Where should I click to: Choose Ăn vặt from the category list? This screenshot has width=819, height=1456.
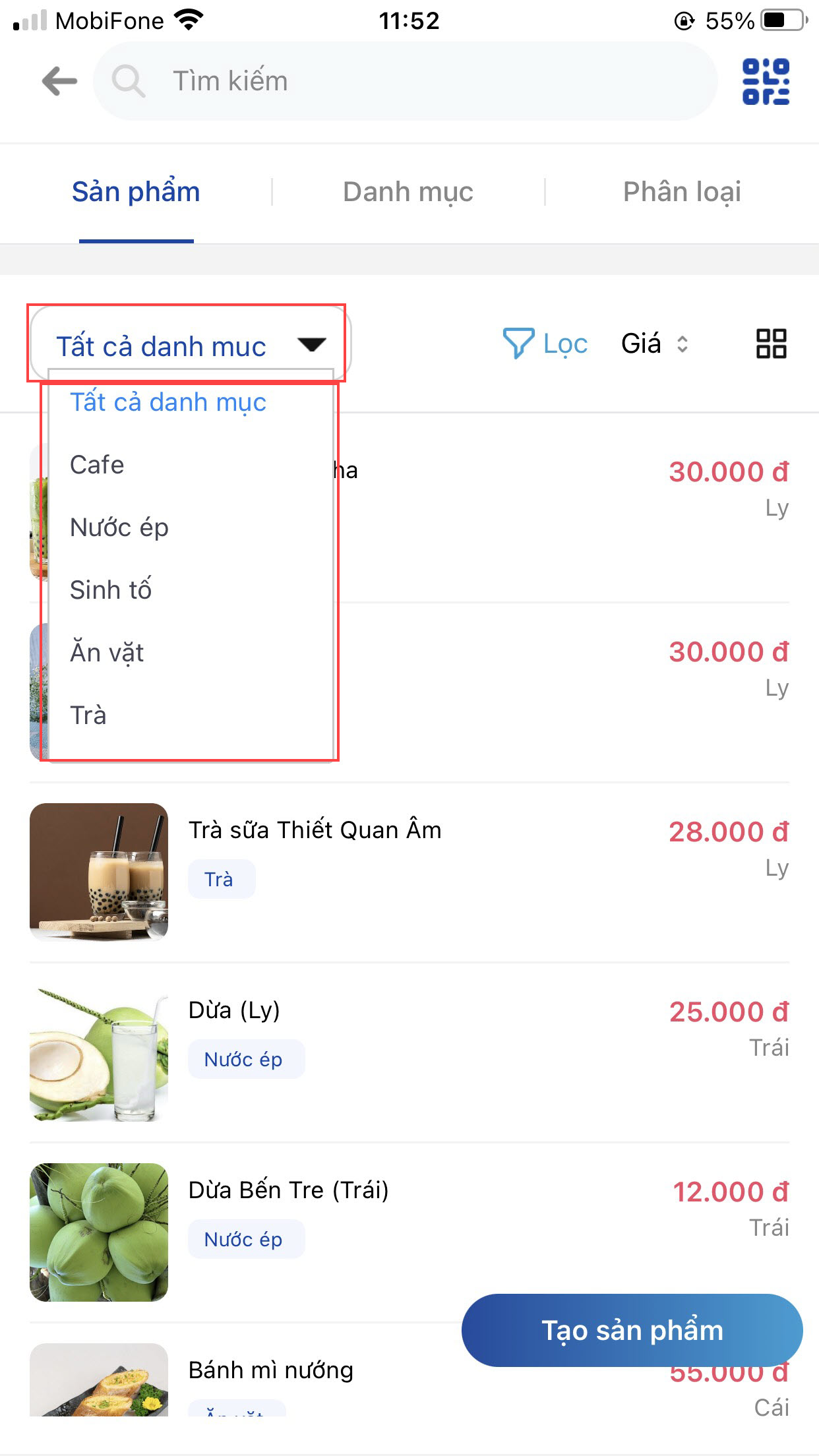coord(107,653)
